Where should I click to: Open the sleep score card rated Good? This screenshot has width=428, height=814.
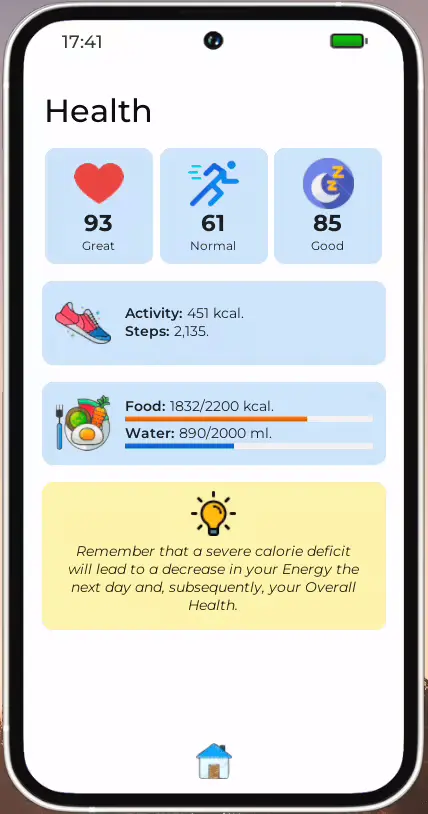coord(328,206)
